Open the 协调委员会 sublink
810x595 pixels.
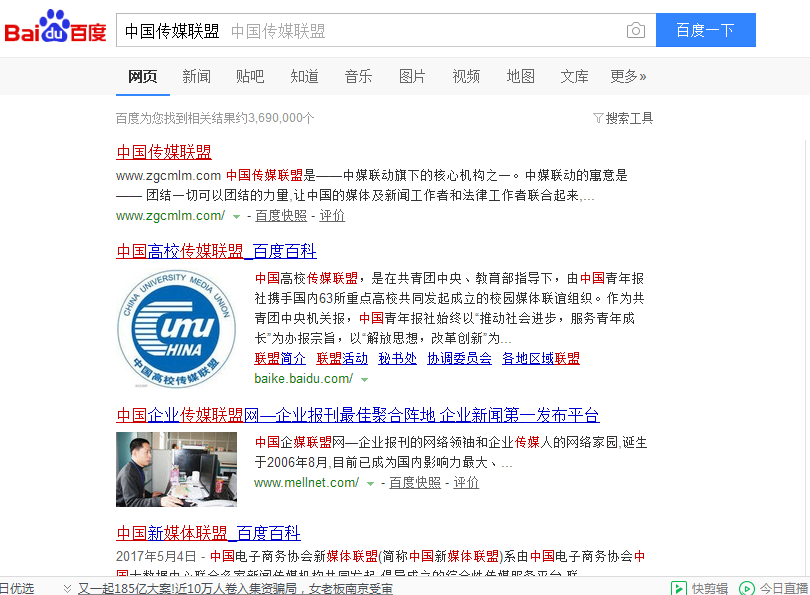pyautogui.click(x=459, y=358)
